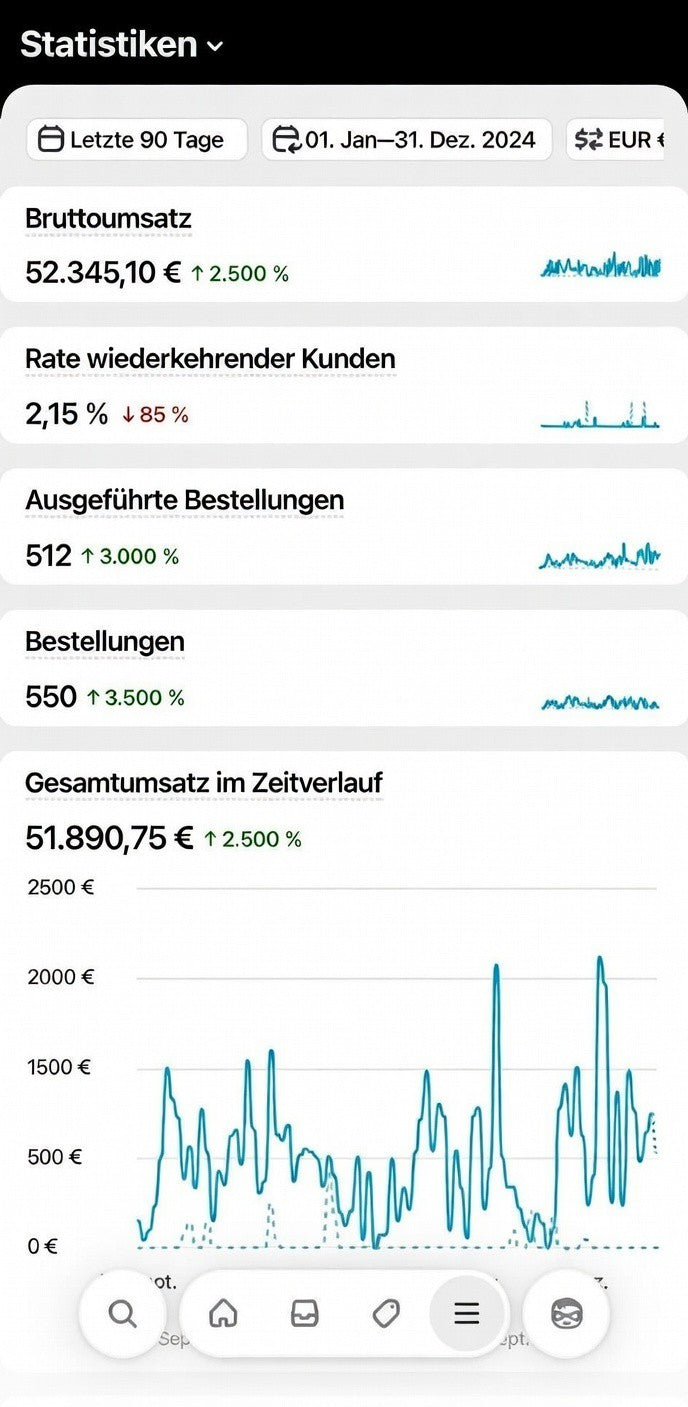The image size is (688, 1407).
Task: Expand the Statistiken dropdown title
Action: 122,45
